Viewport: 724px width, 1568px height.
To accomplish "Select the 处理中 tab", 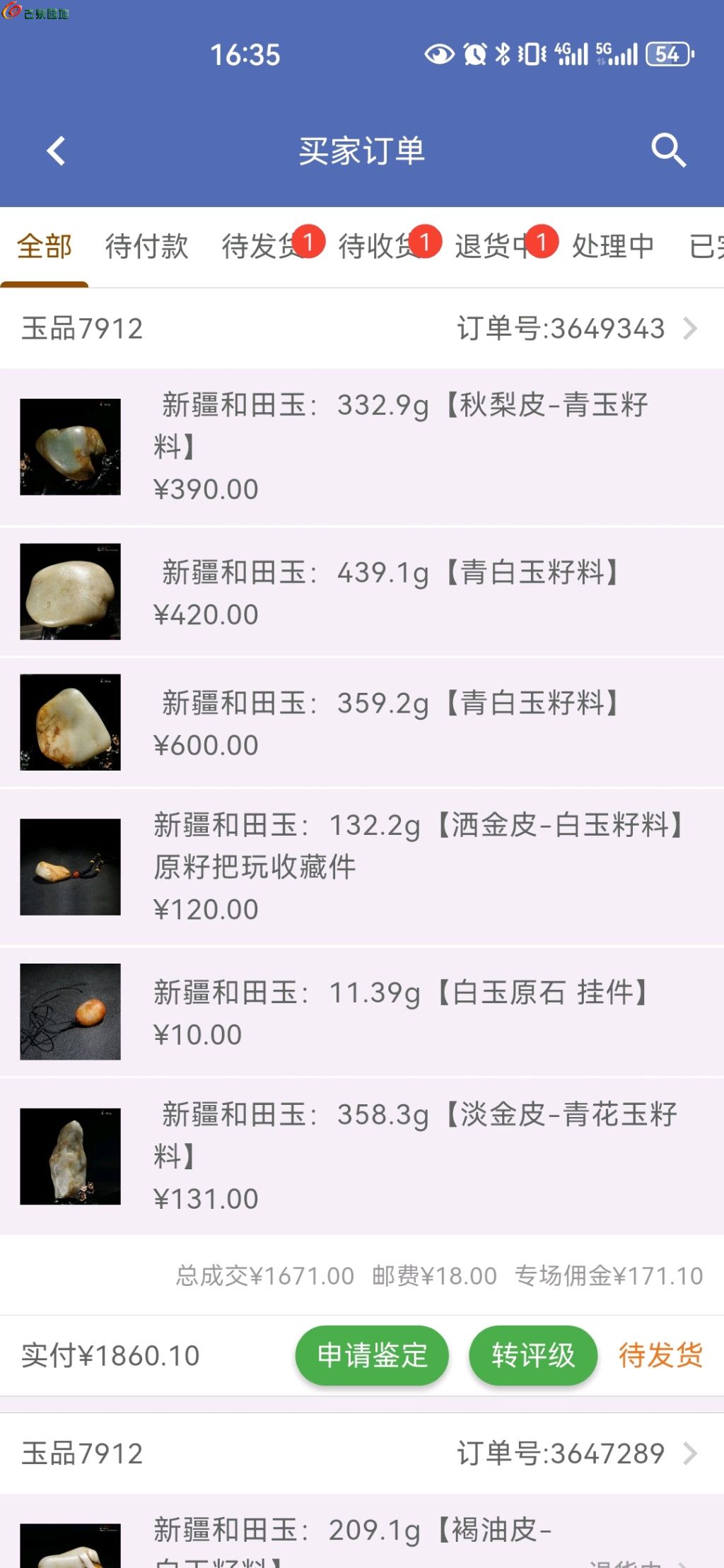I will click(x=612, y=247).
